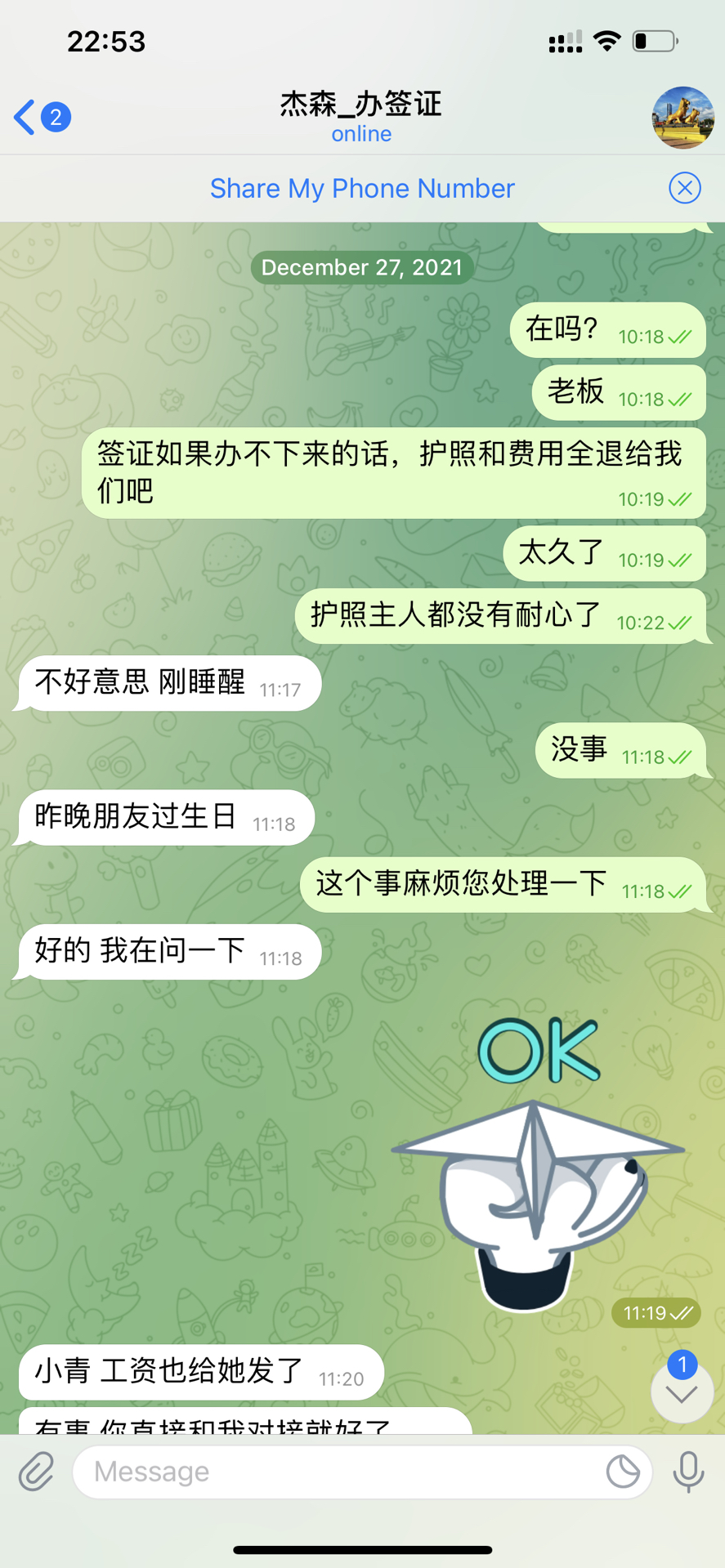725x1568 pixels.
Task: Open the OK sticker
Action: [x=538, y=1160]
